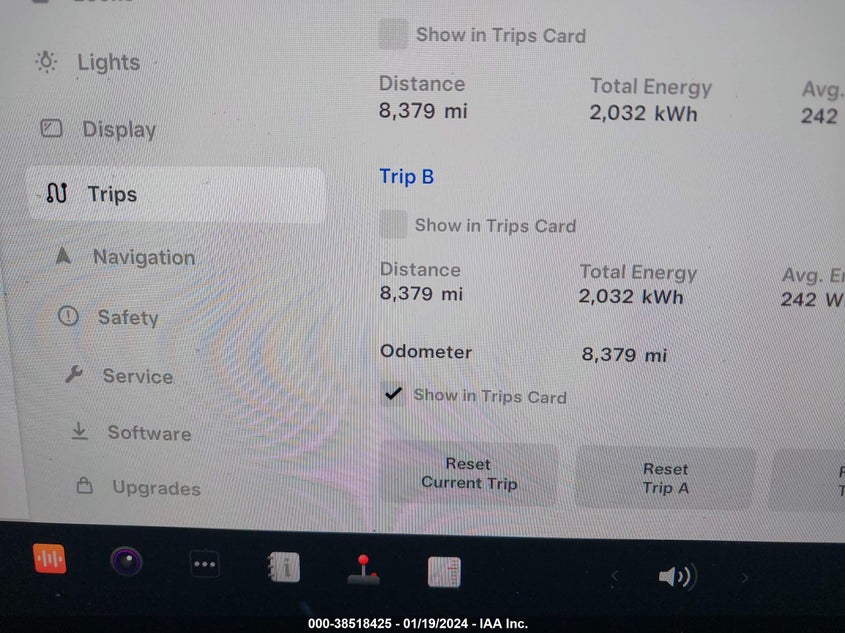Tap the Reset Current Trip button
Viewport: 845px width, 633px height.
coord(469,474)
